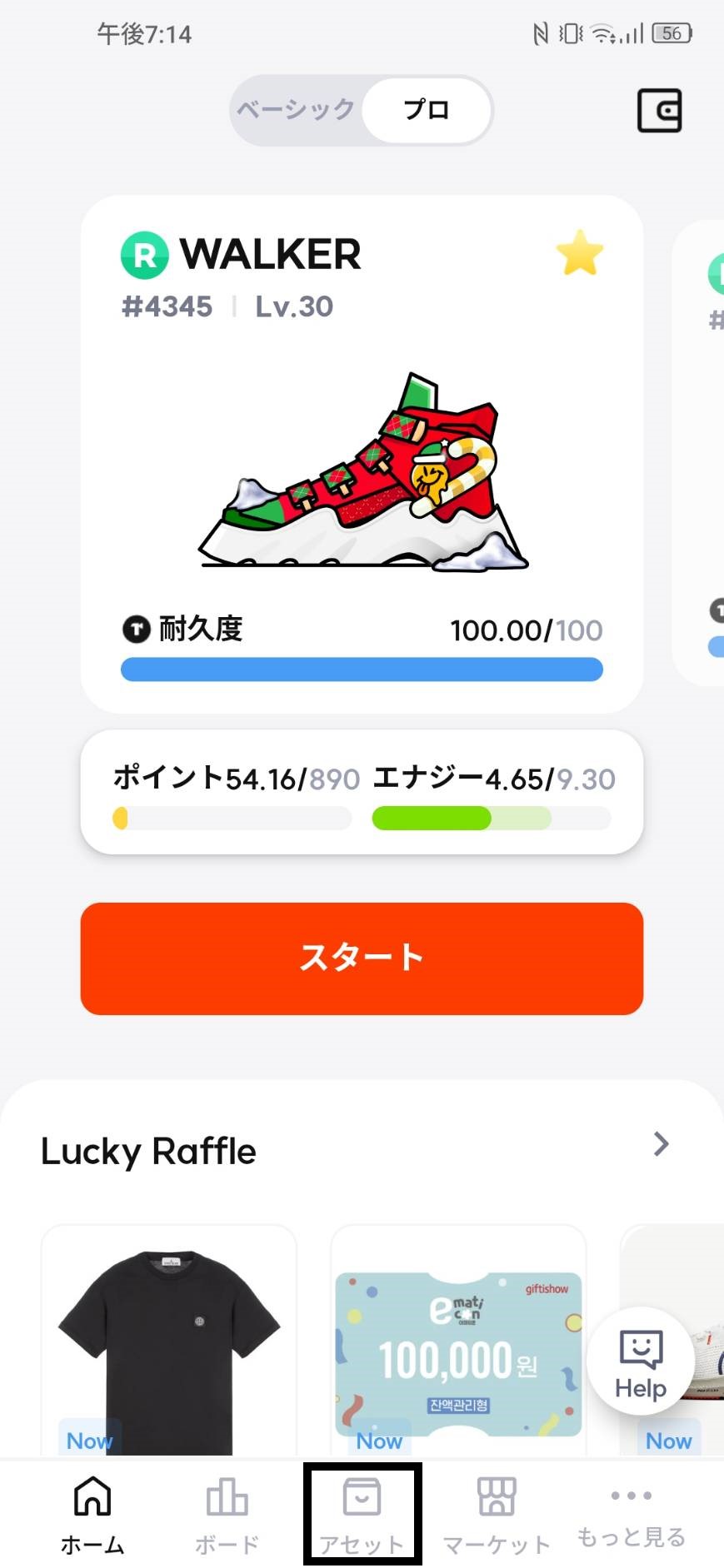The width and height of the screenshot is (724, 1568).
Task: Expand Lucky Raffle with the right chevron
Action: (659, 1143)
